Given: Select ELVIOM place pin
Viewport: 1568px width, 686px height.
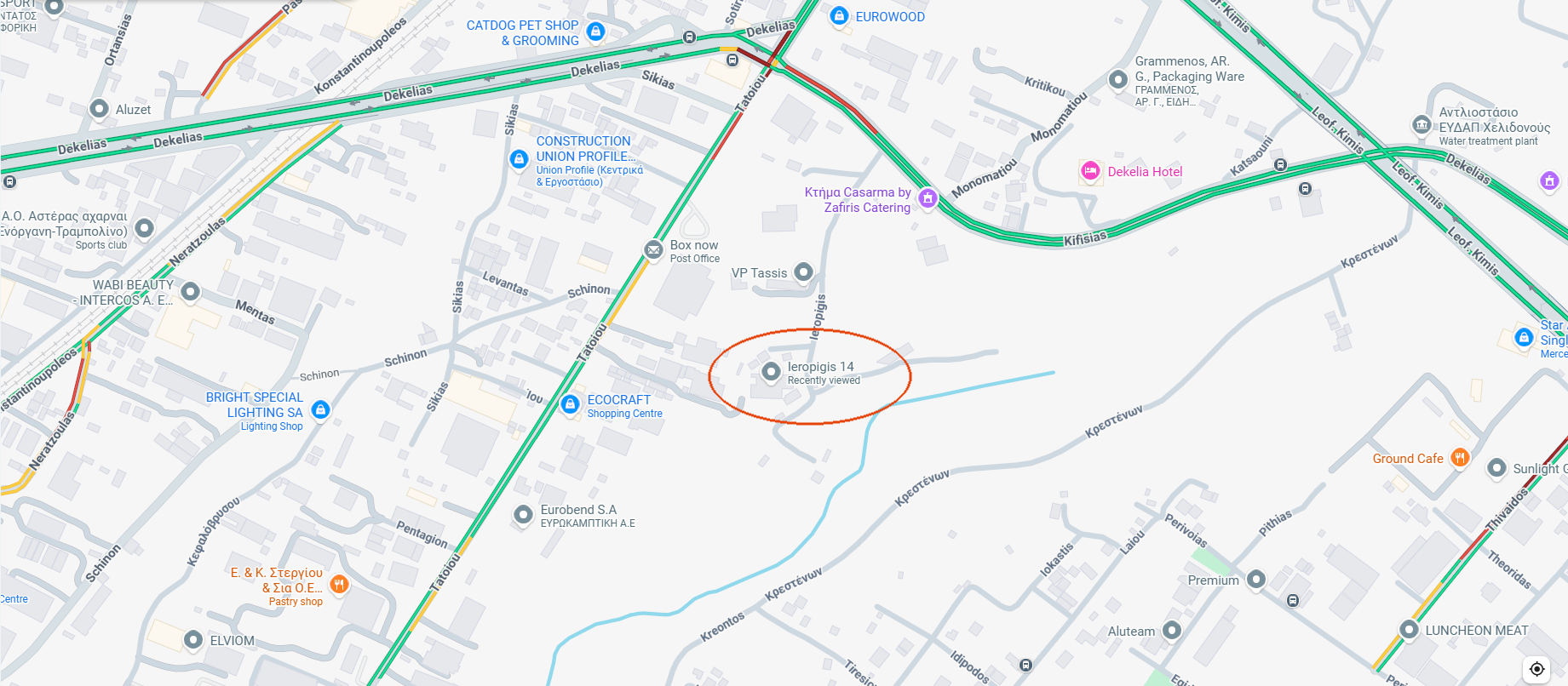Looking at the screenshot, I should click(193, 639).
